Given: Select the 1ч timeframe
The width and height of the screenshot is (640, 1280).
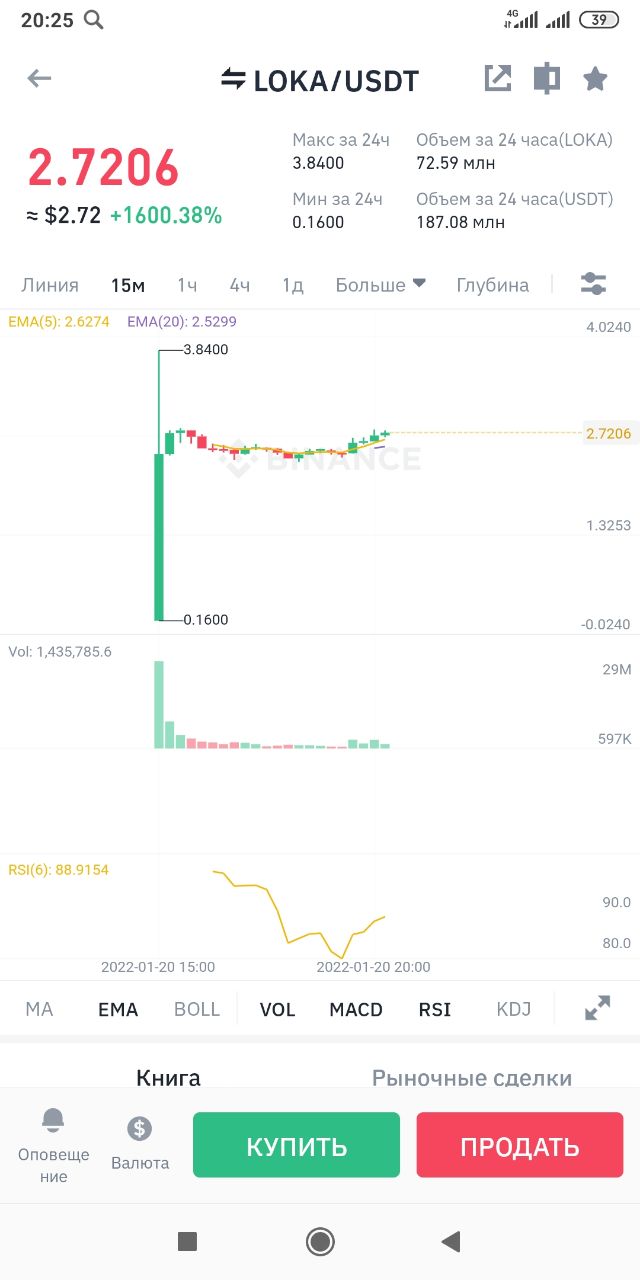Looking at the screenshot, I should point(187,285).
